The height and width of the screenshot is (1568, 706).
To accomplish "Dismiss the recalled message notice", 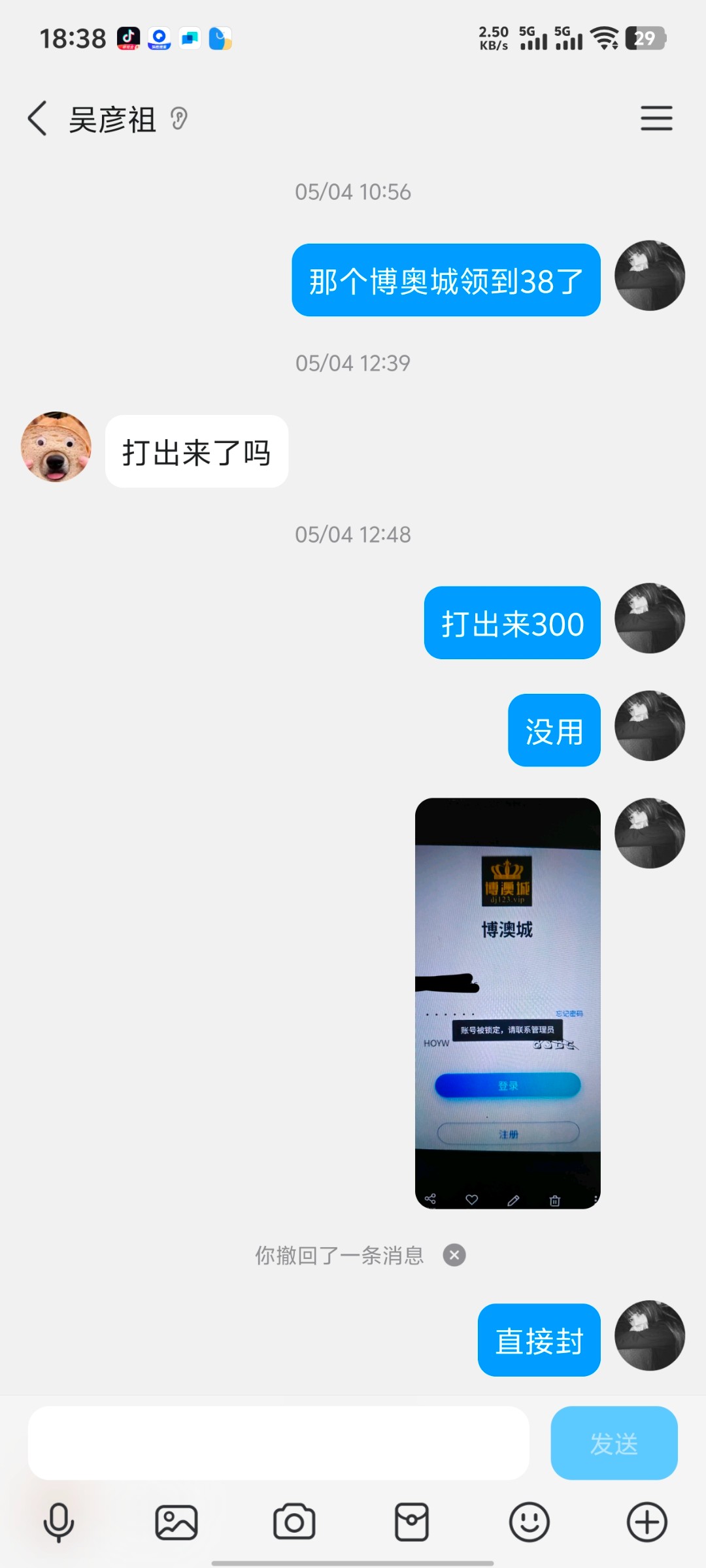I will 454,1255.
